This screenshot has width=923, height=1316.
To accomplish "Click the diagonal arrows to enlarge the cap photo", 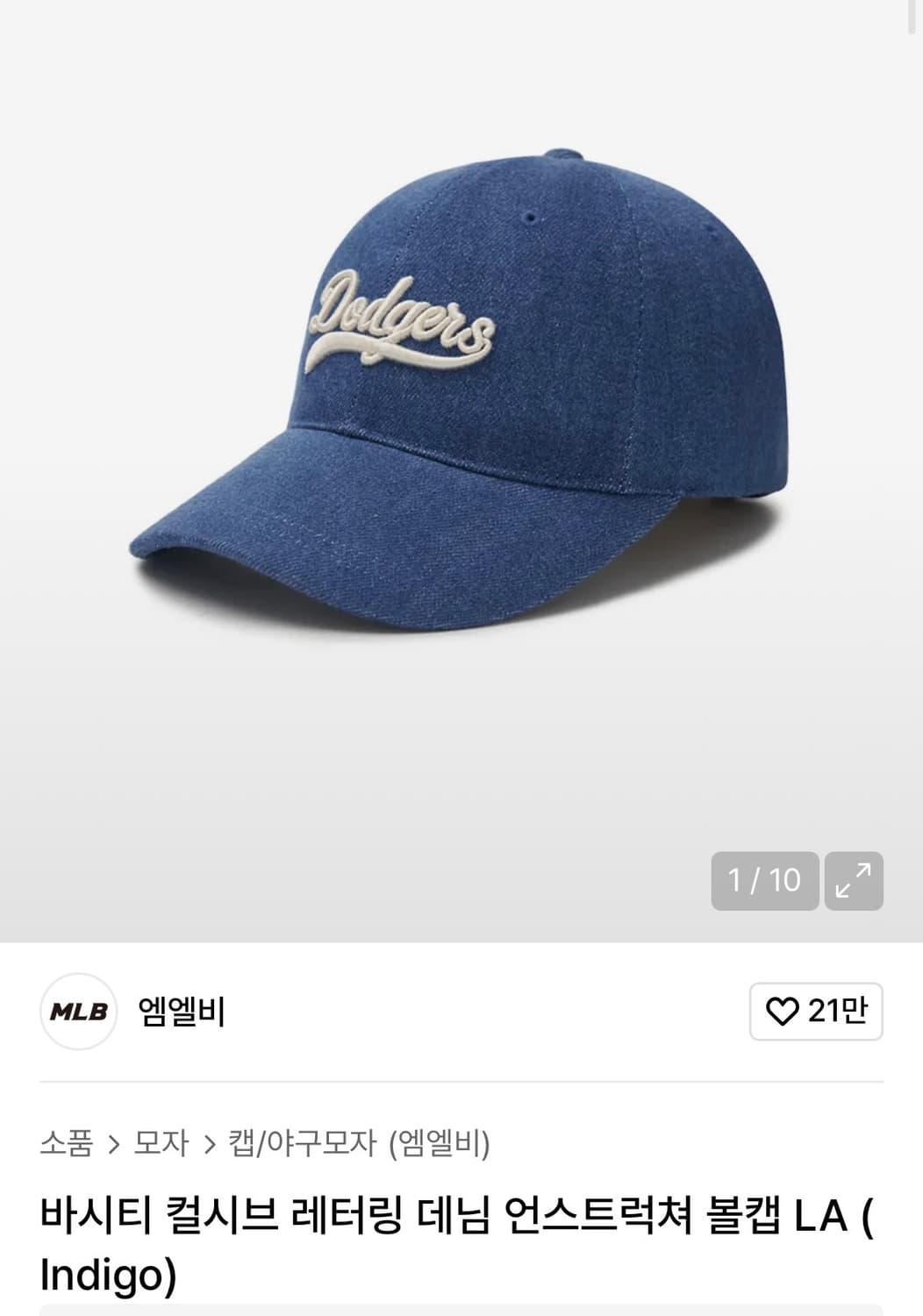I will point(852,881).
